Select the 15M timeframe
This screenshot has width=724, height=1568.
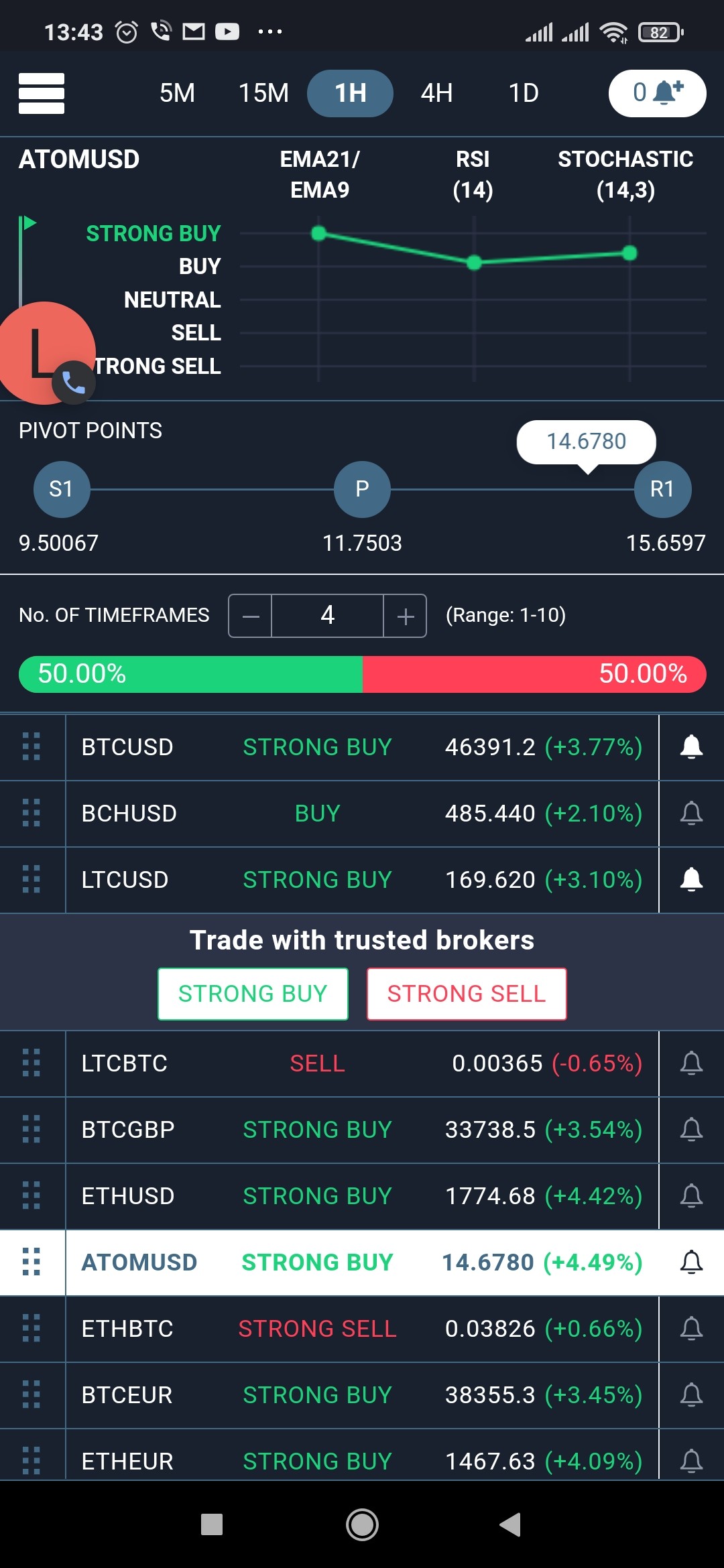click(263, 93)
